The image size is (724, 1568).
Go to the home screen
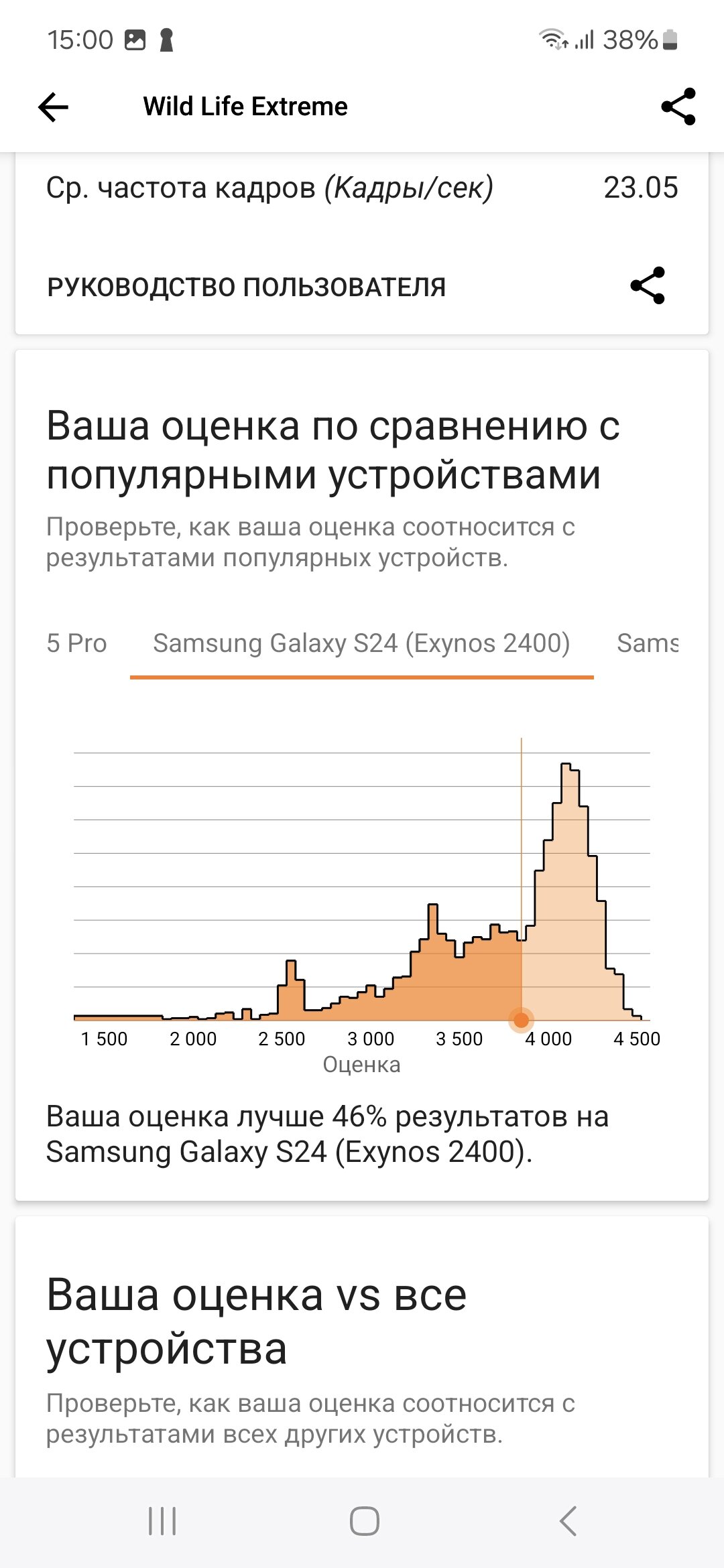pyautogui.click(x=365, y=1521)
